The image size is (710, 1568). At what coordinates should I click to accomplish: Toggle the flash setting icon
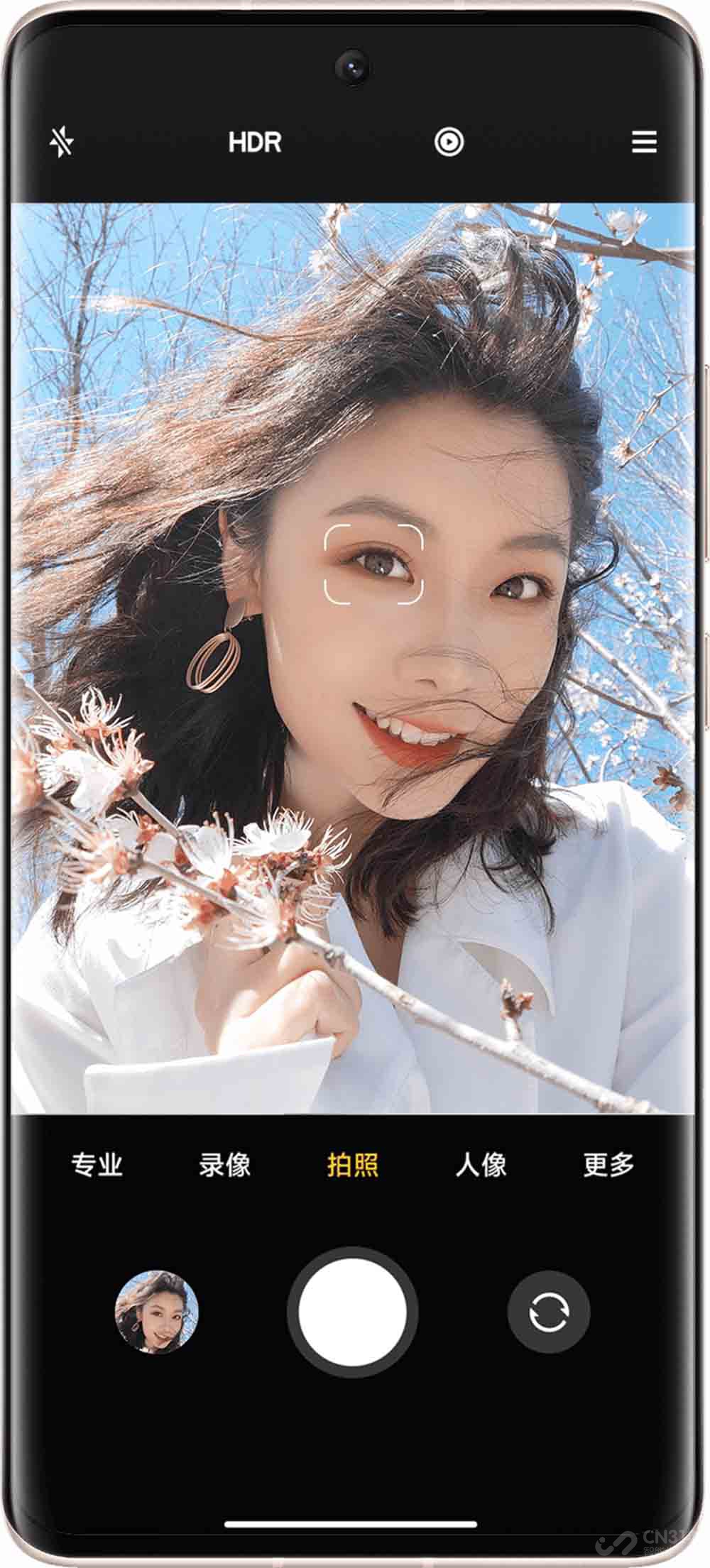click(62, 142)
